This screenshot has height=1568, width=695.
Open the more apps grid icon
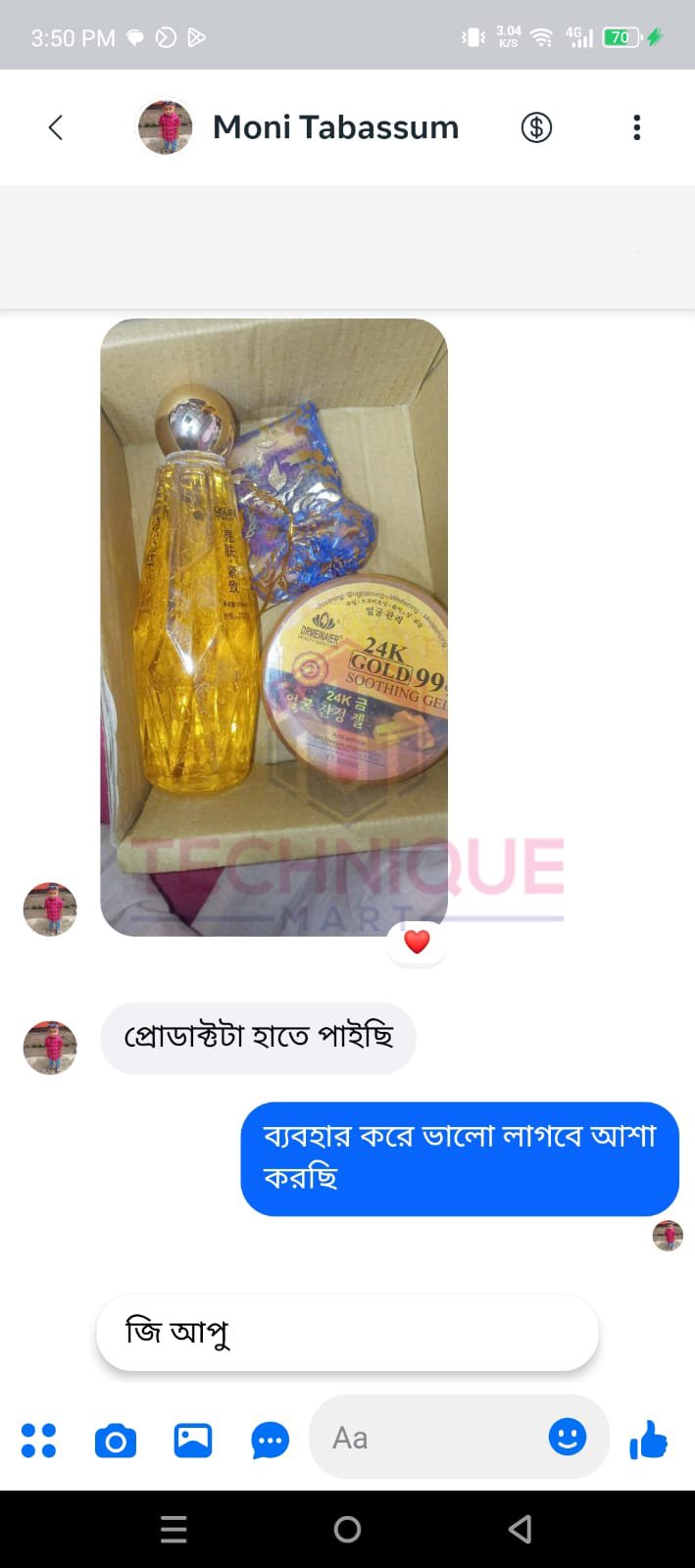(x=38, y=1440)
